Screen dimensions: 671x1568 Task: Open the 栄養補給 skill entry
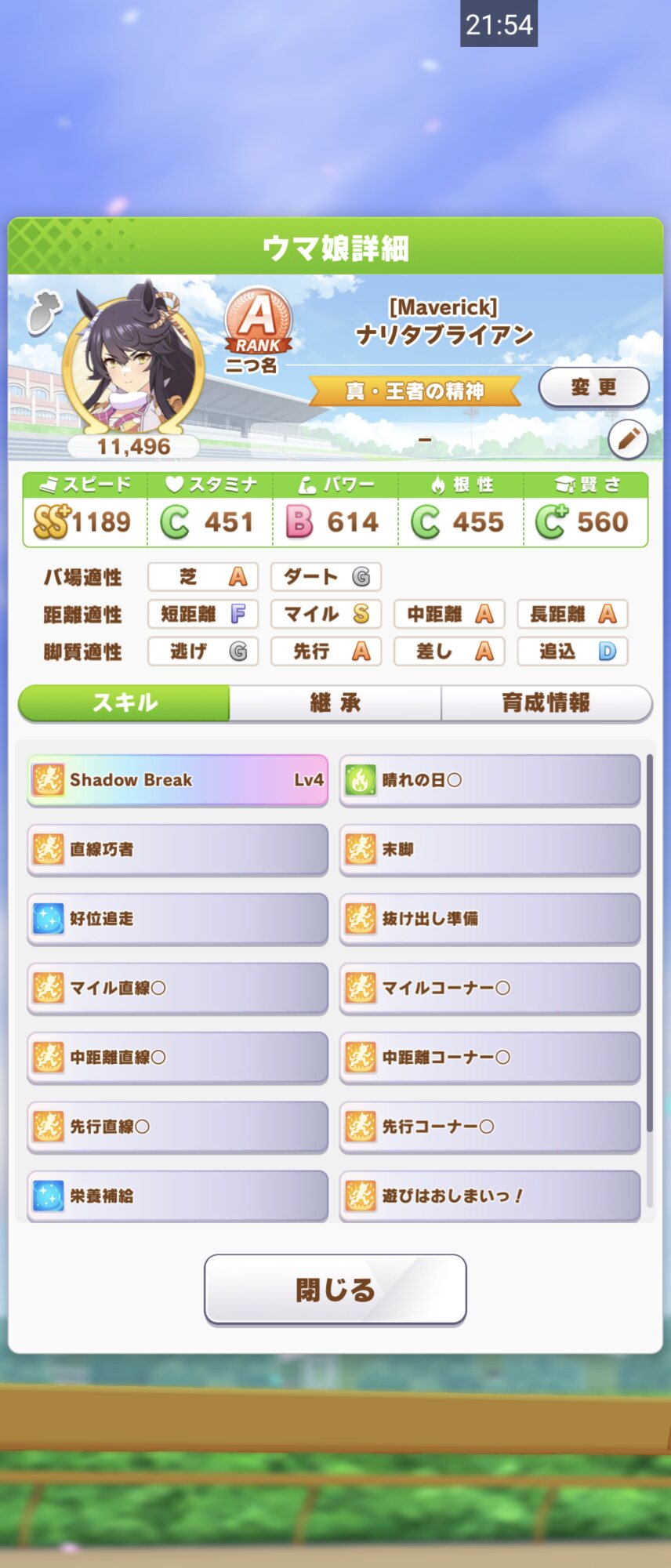click(x=178, y=1196)
